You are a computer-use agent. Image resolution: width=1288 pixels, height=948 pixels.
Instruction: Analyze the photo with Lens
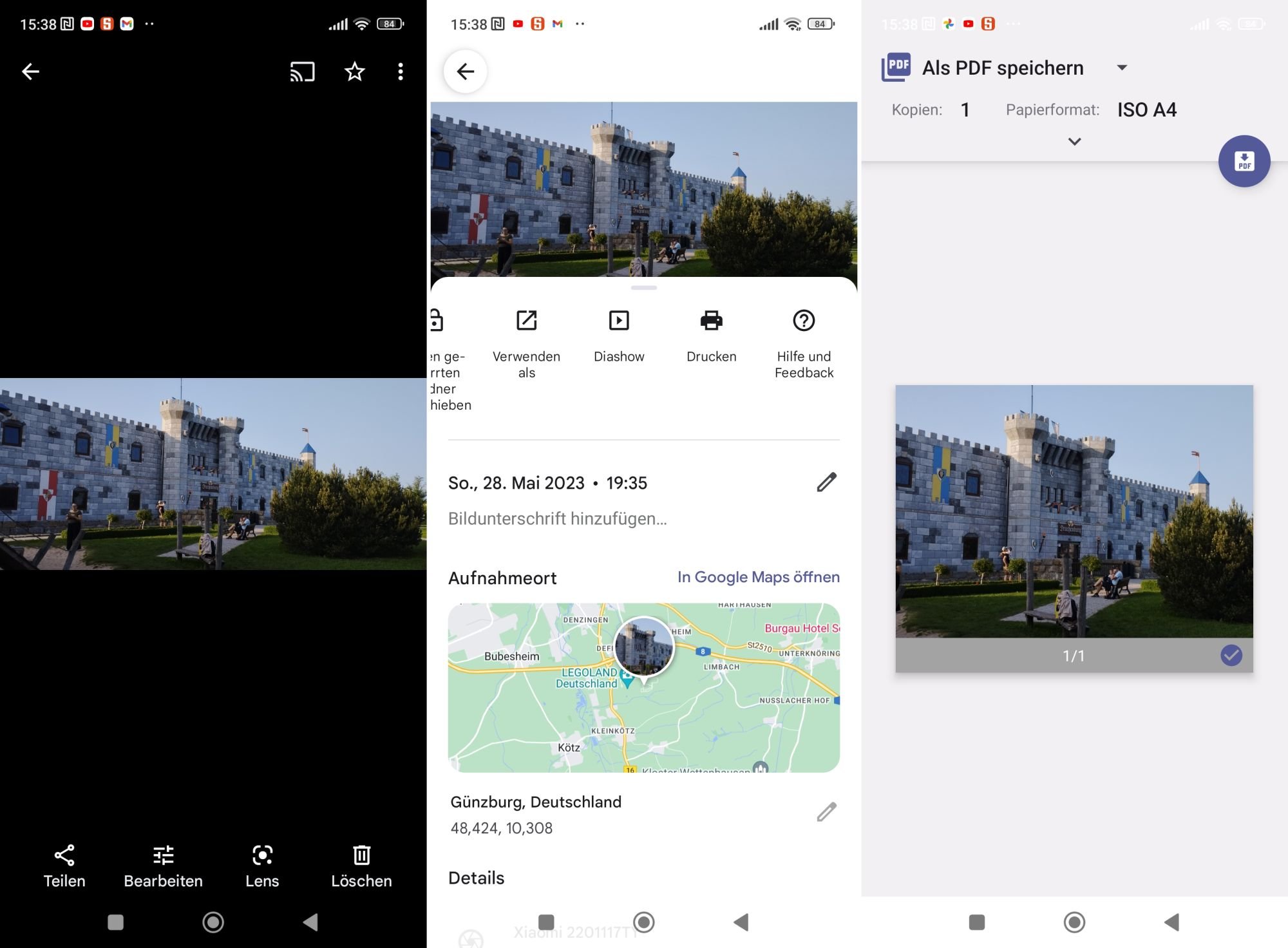point(262,866)
